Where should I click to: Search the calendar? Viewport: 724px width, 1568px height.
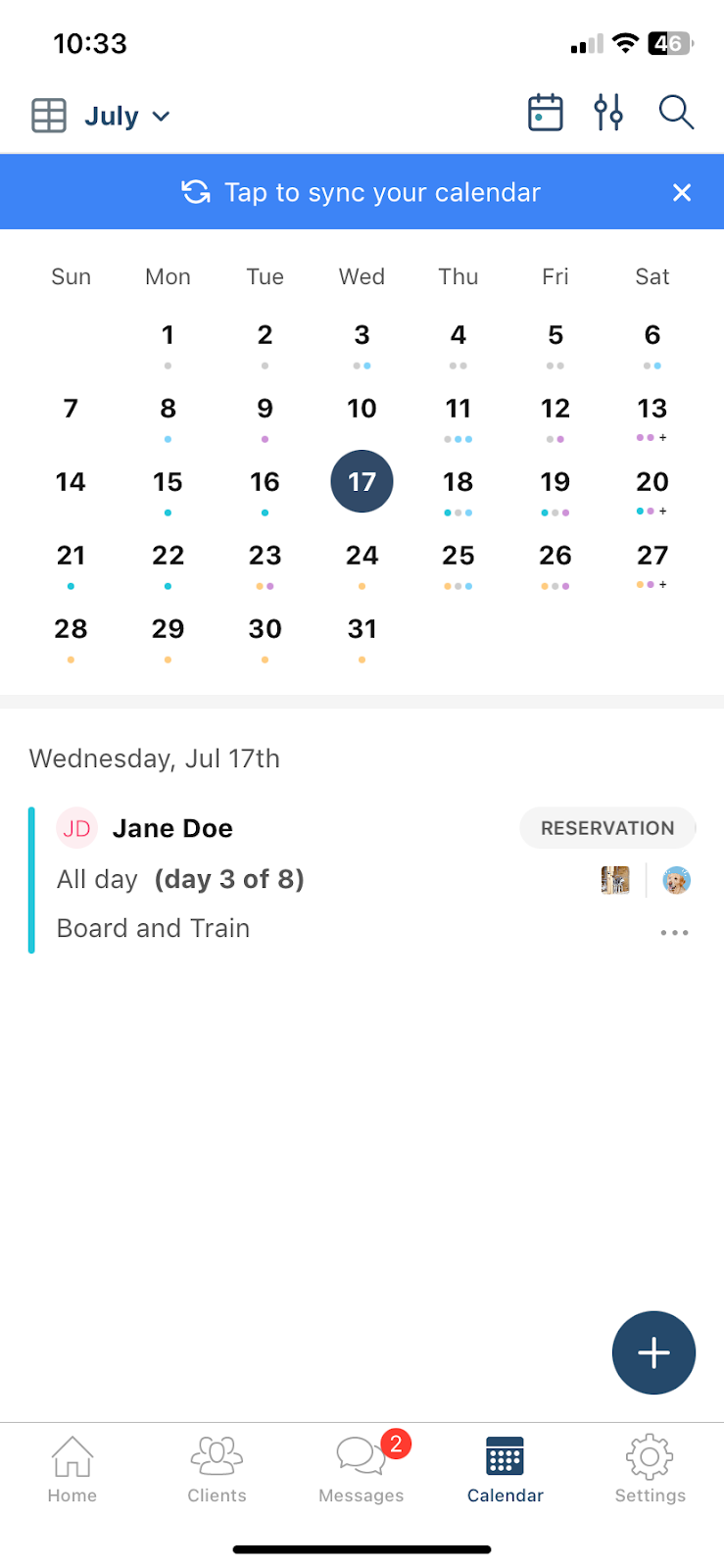(676, 113)
